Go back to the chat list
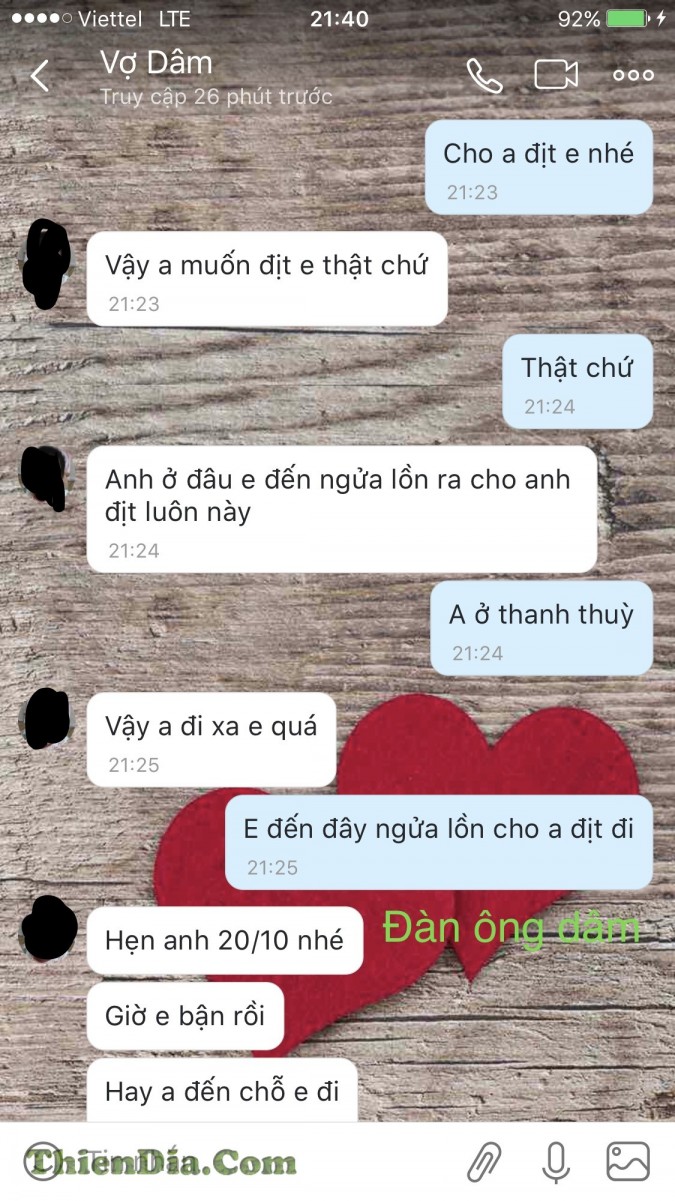Image resolution: width=675 pixels, height=1201 pixels. tap(40, 76)
